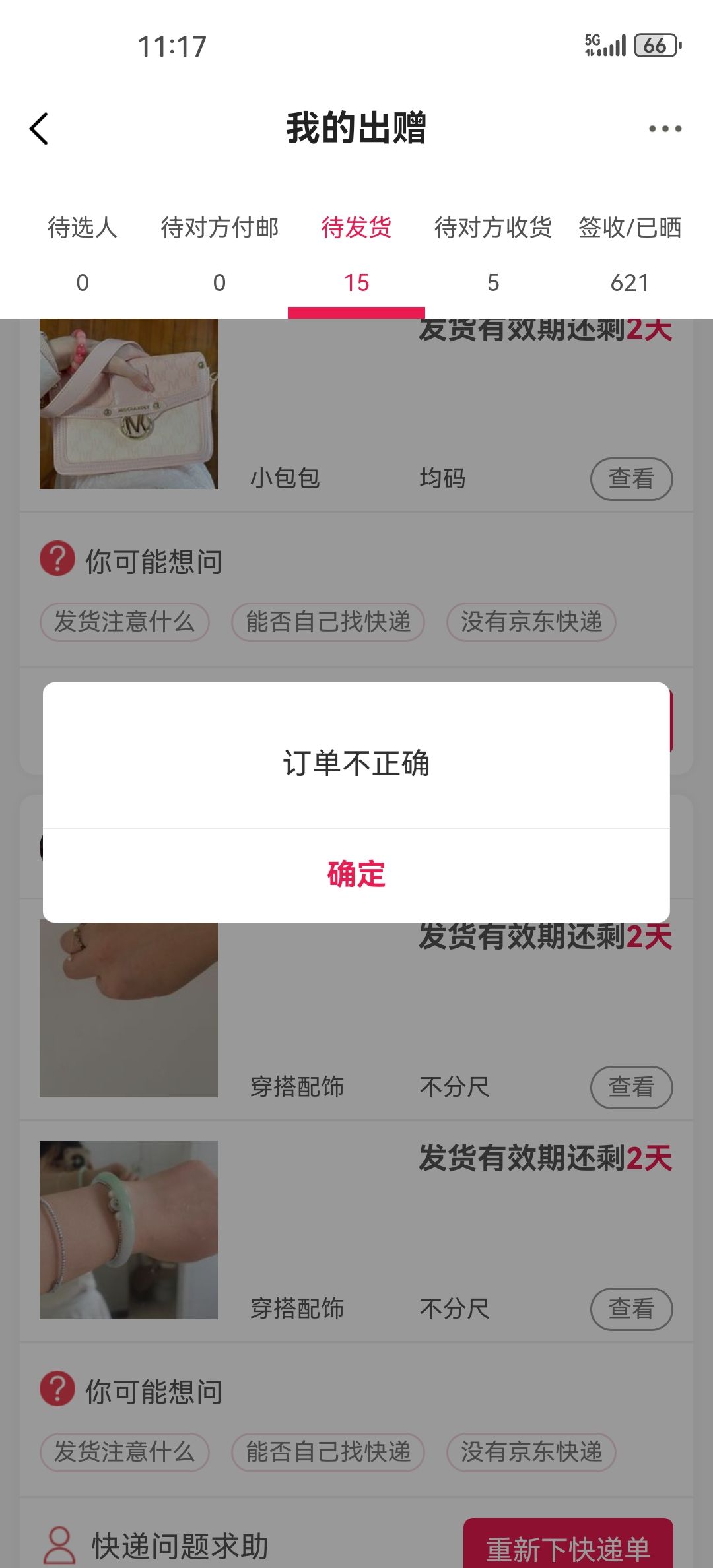The width and height of the screenshot is (713, 1568).
Task: Go back from 我的出赠 page
Action: 40,128
